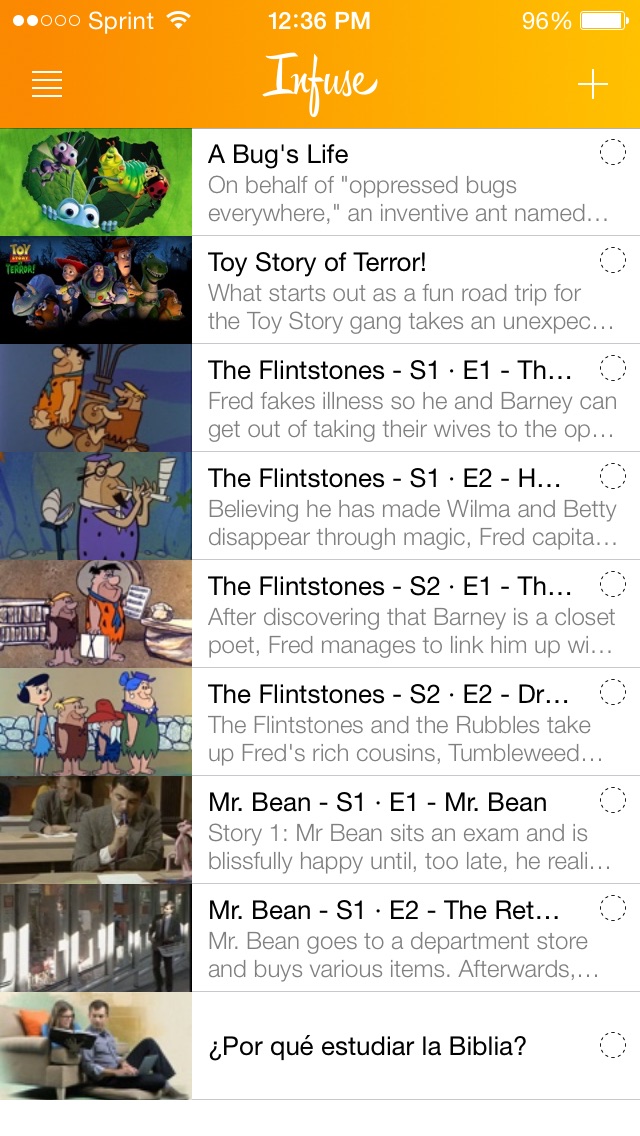Tap the dashed circle for A Bug's Life
Viewport: 640px width, 1136px height.
point(612,153)
